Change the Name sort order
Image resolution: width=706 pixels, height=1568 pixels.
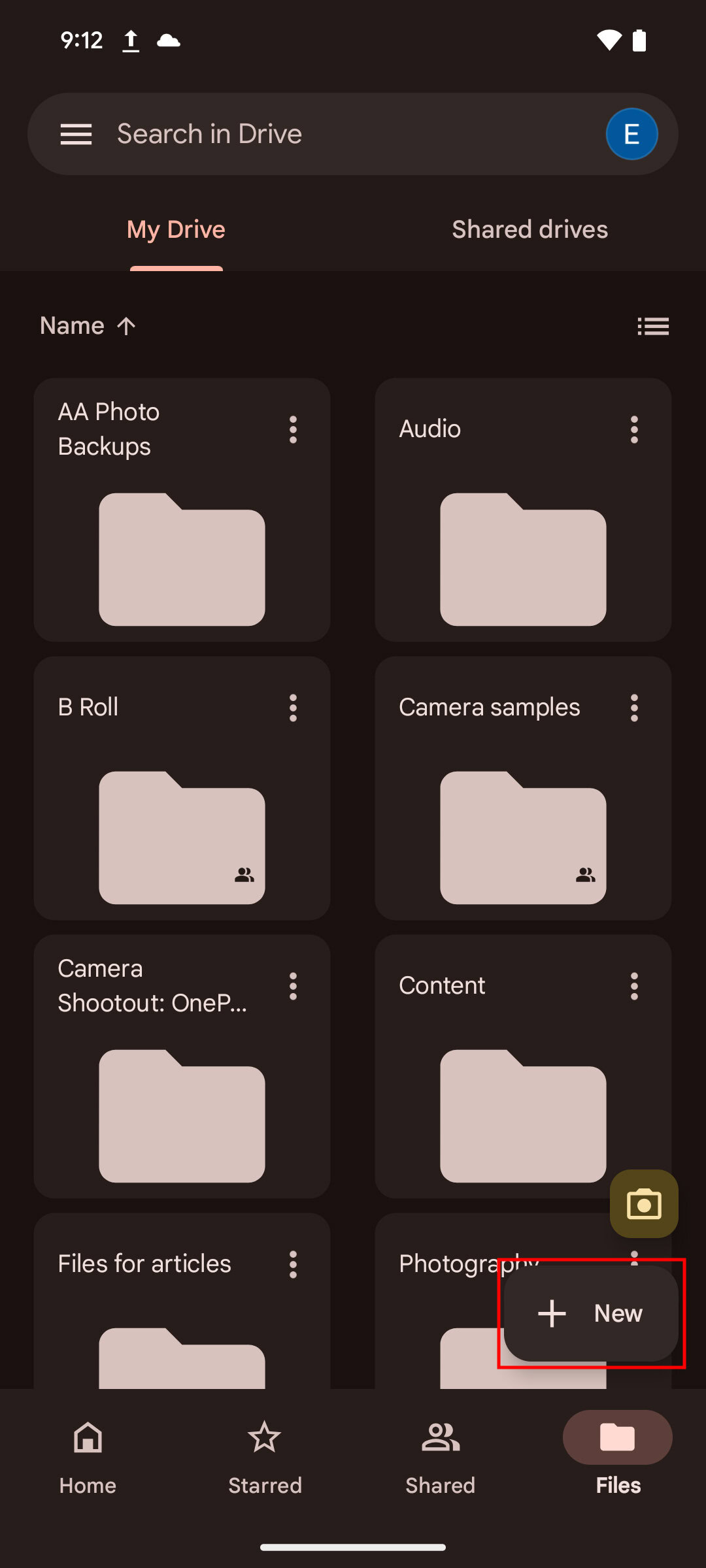(x=88, y=326)
